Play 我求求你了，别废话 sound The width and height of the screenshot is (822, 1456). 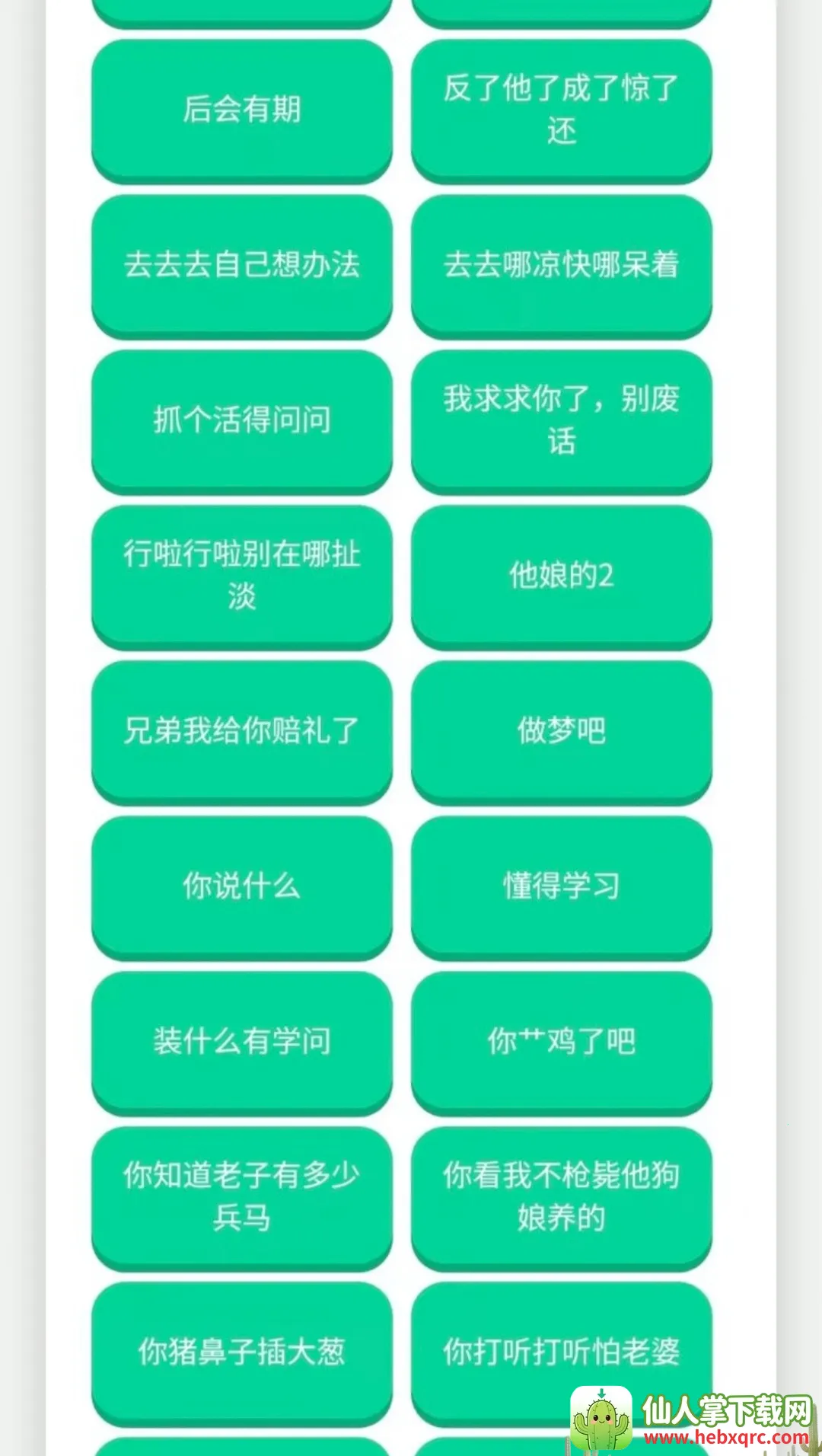tap(562, 420)
